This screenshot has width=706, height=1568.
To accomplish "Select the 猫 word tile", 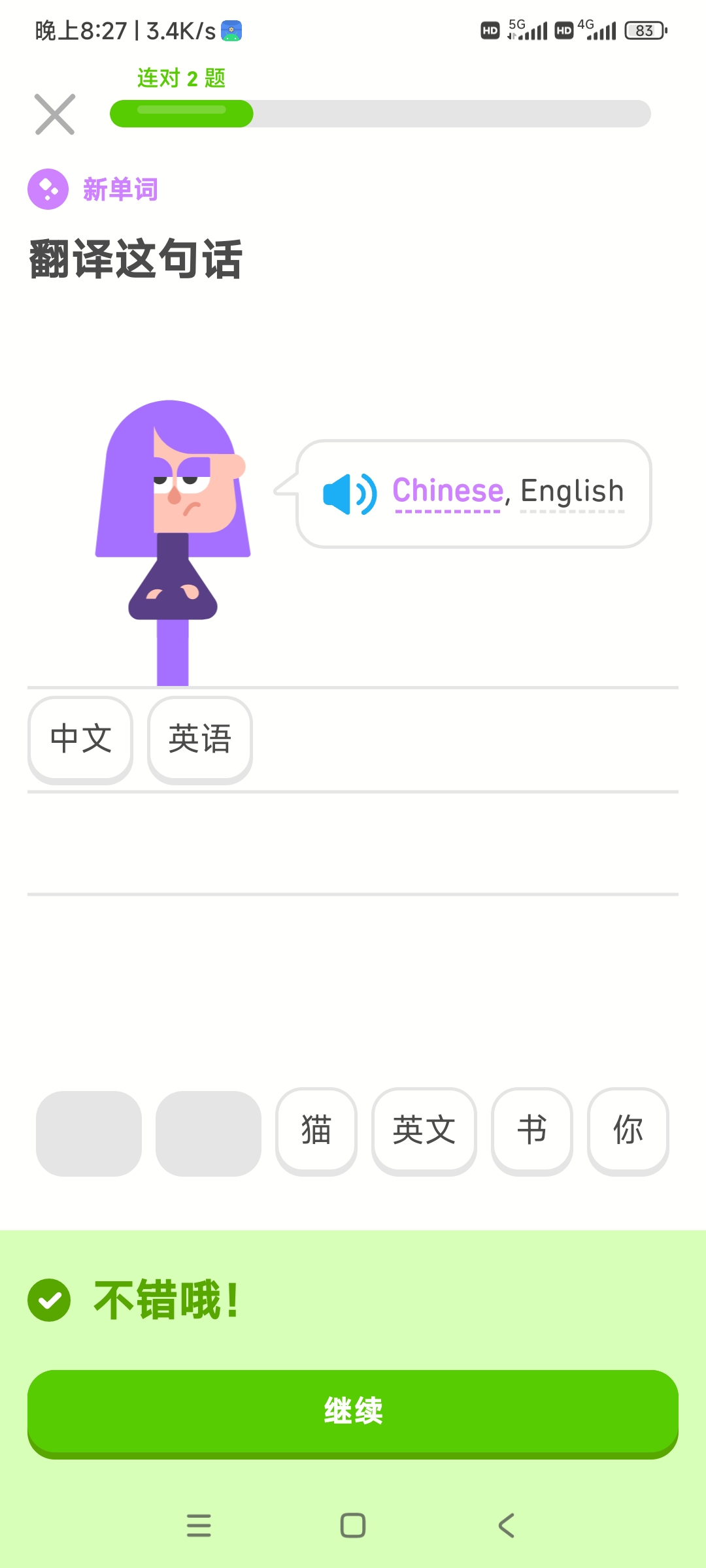I will [316, 1131].
